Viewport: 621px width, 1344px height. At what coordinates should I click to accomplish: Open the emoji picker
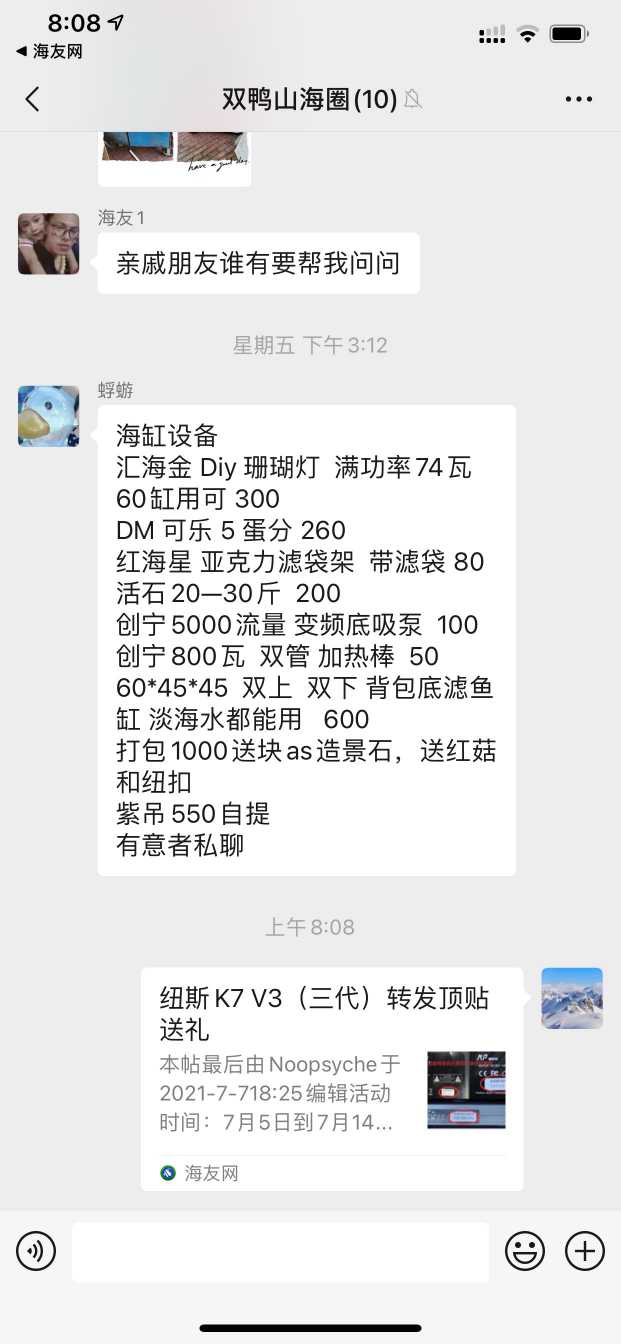point(525,1251)
